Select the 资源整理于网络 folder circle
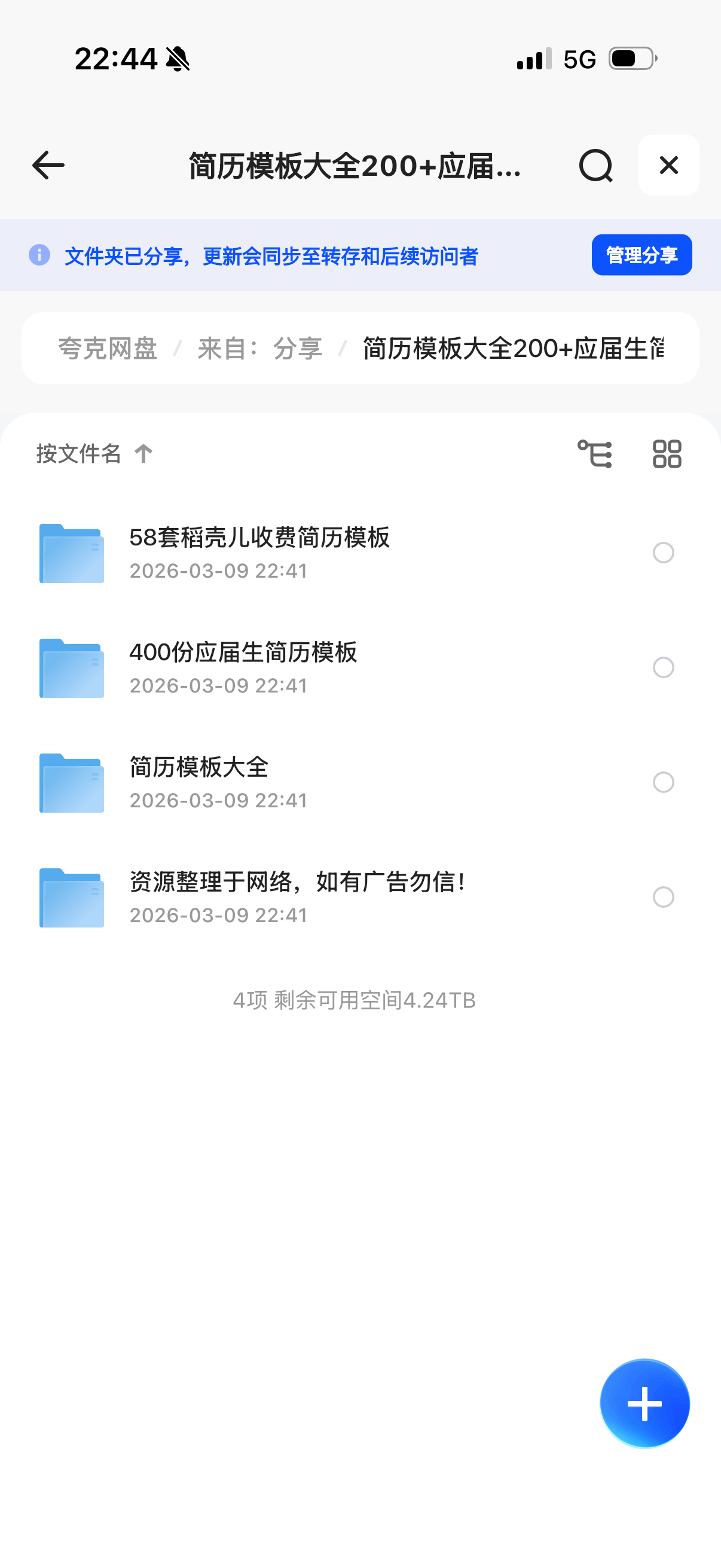Viewport: 721px width, 1568px height. (x=663, y=897)
